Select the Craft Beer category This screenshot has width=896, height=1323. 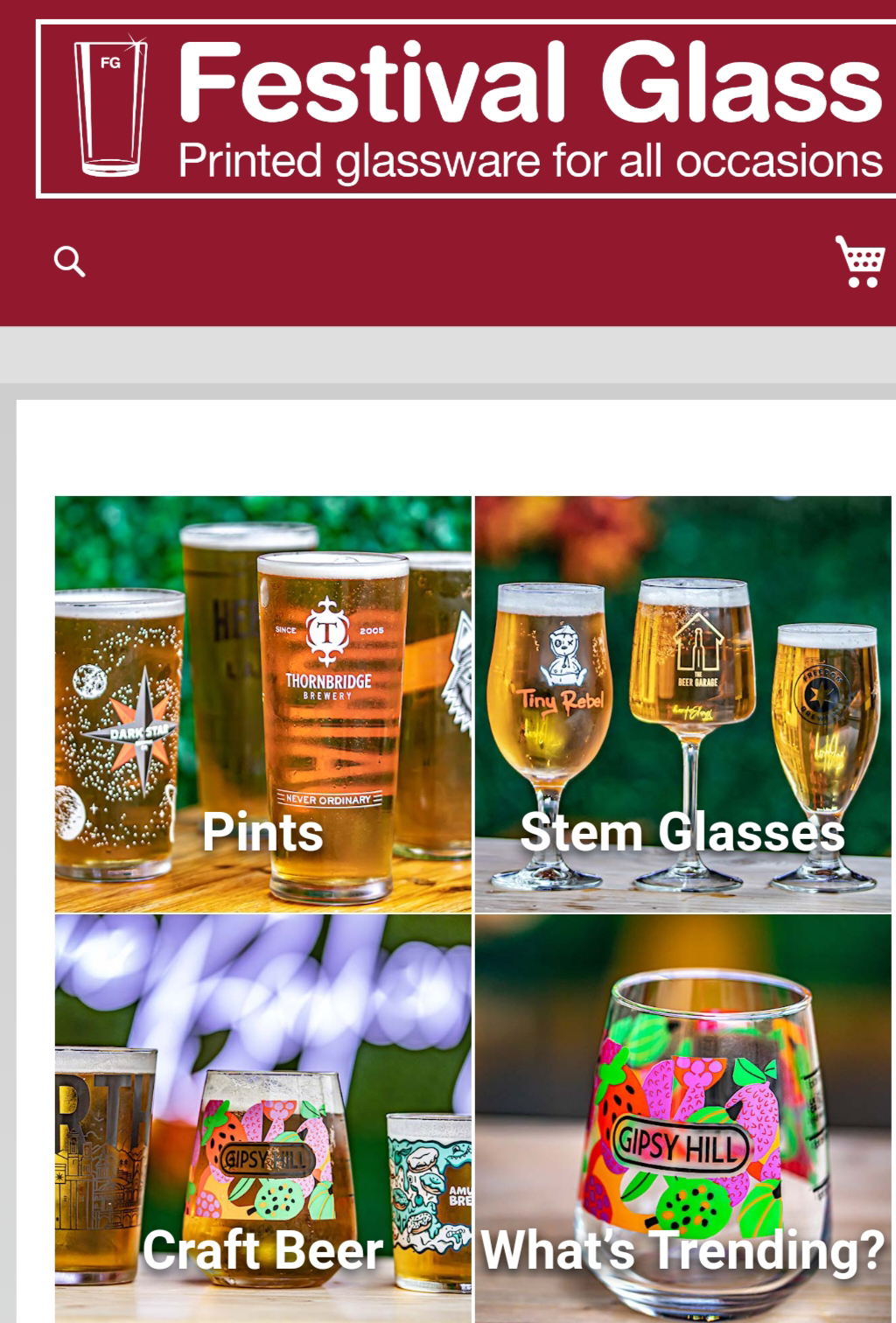tap(262, 1120)
